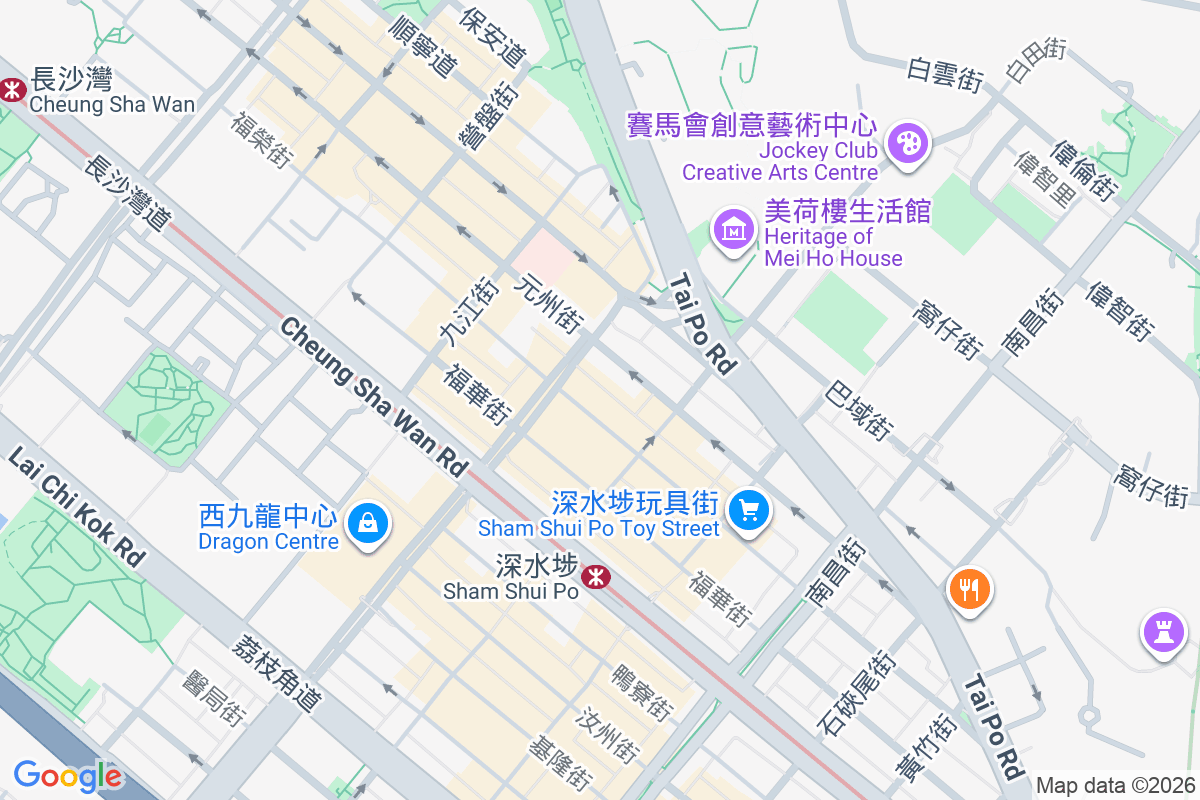Open the Dragon Centre shopping marker
1200x800 pixels.
pyautogui.click(x=368, y=522)
